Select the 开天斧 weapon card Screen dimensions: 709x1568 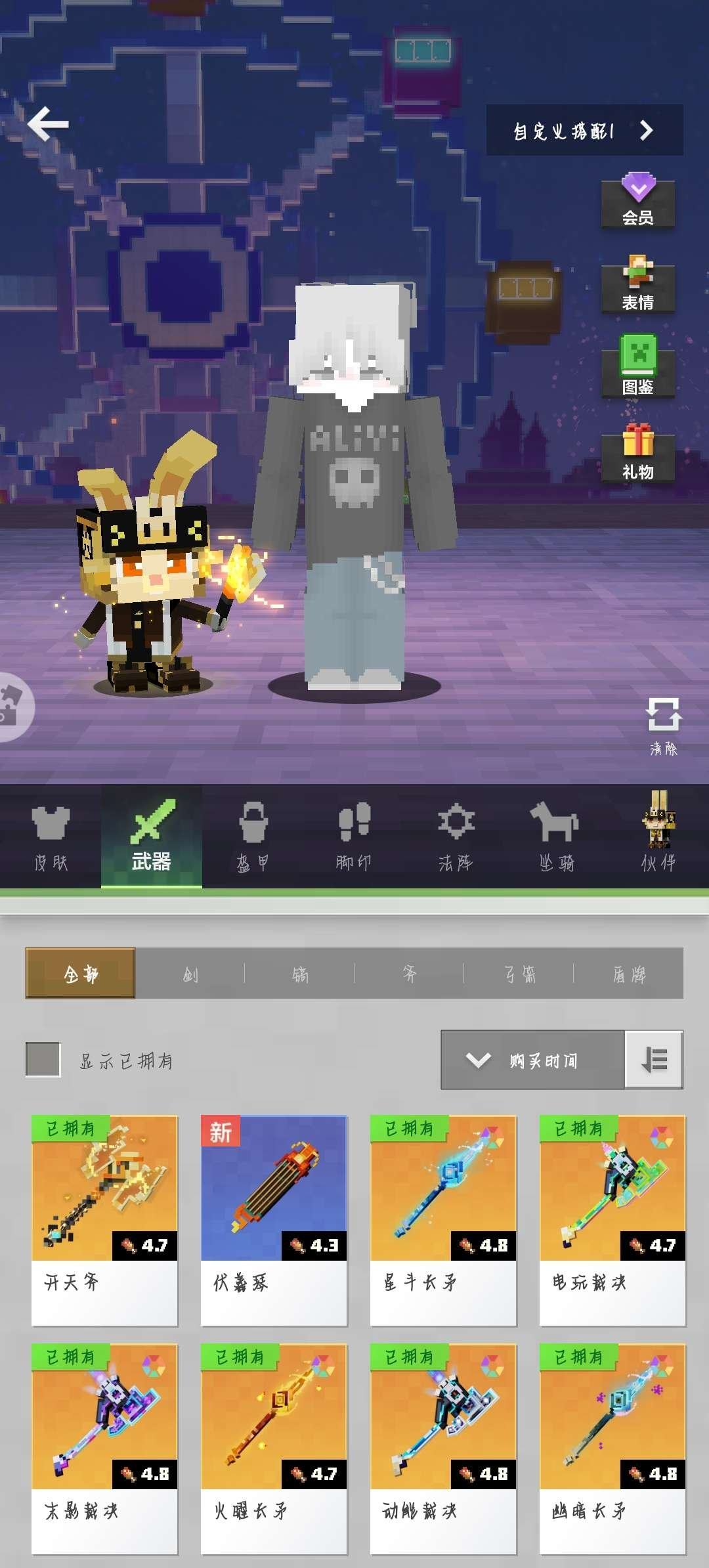point(104,1219)
